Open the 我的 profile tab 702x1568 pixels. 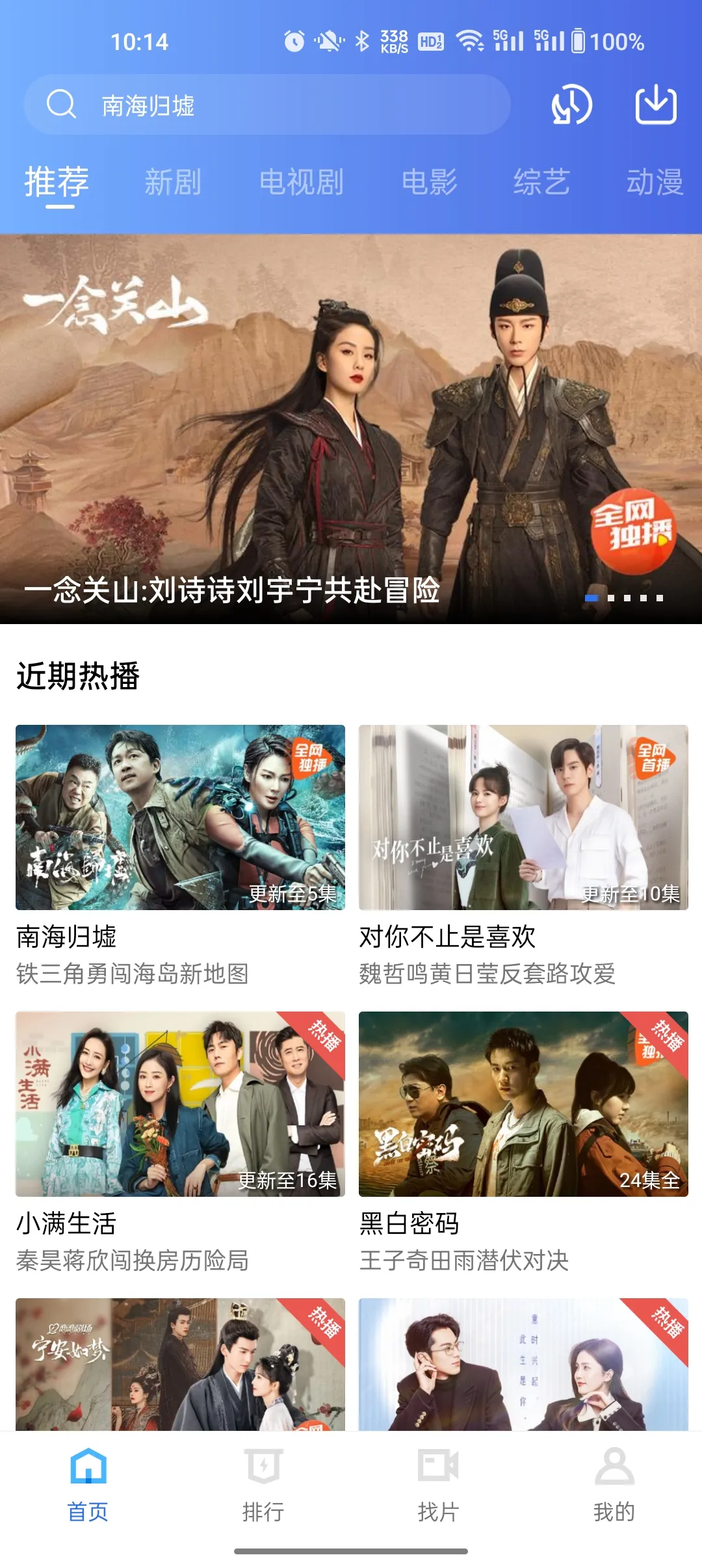(x=614, y=1485)
